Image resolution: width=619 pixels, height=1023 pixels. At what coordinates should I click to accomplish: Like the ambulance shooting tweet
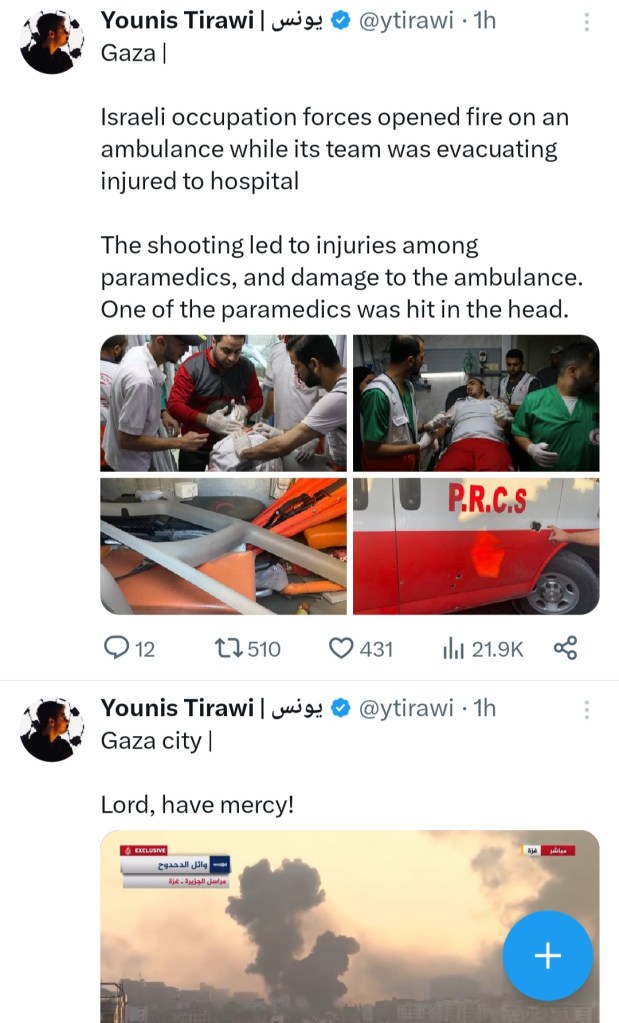pos(361,649)
